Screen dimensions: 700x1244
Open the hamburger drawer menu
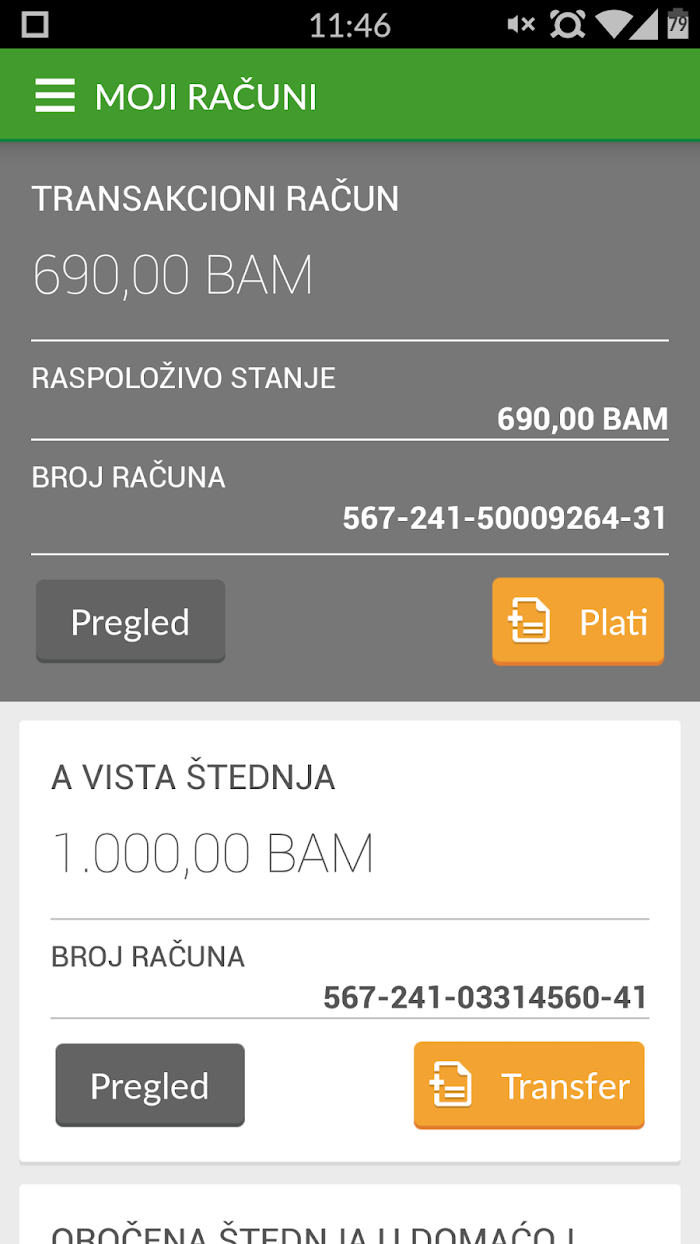click(x=55, y=96)
